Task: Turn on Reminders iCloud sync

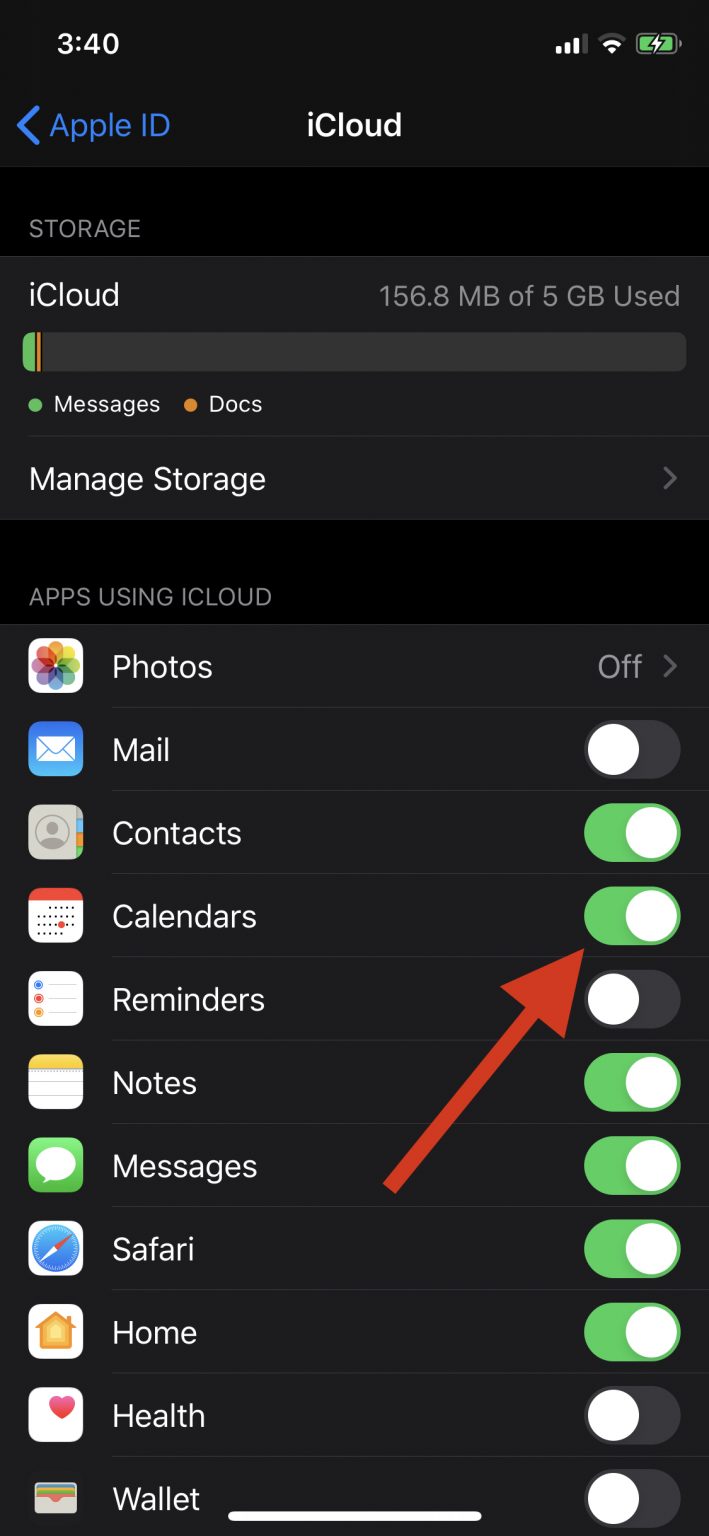Action: pos(632,999)
